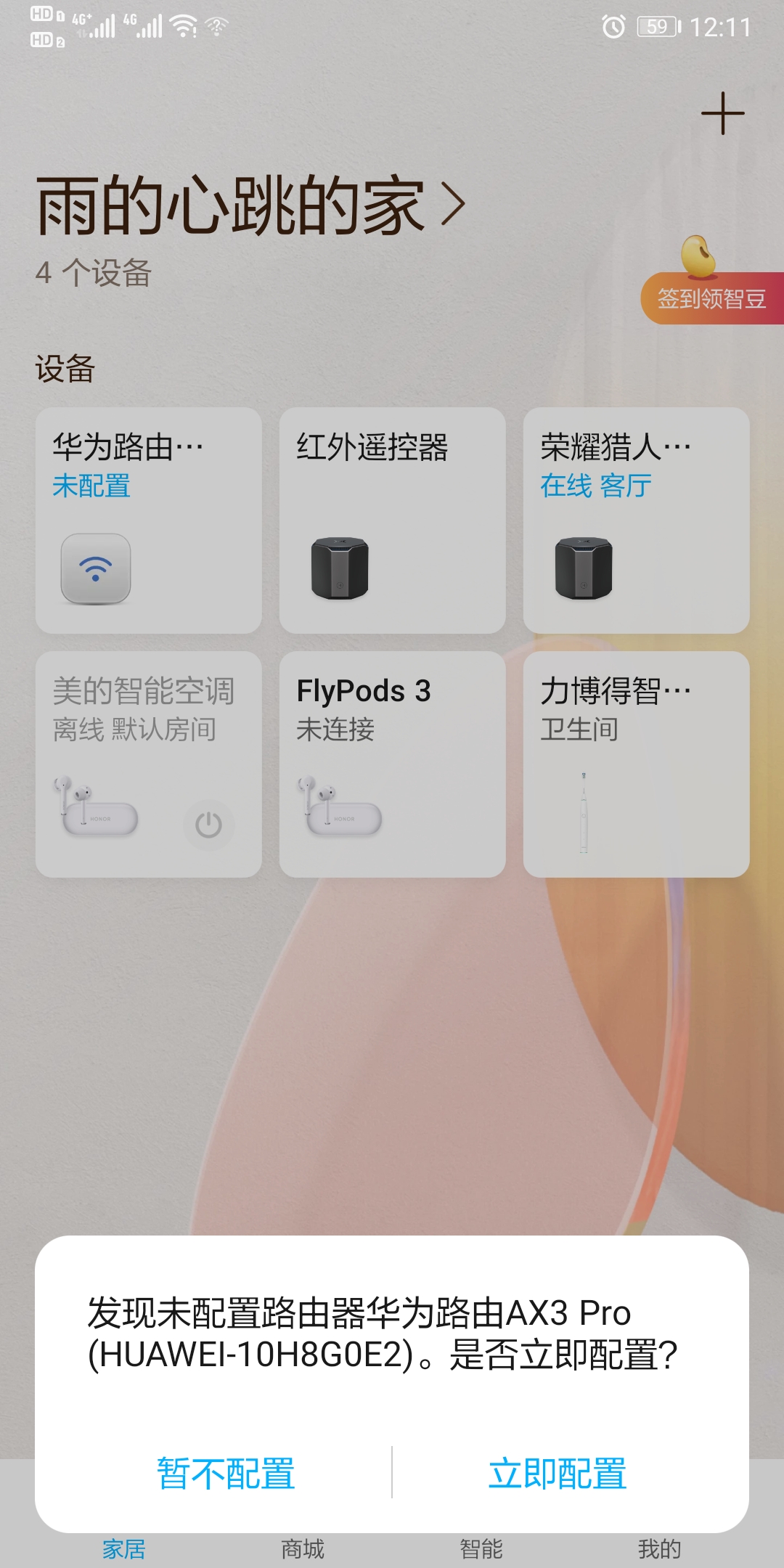Tap 立即配置 to configure the router now
This screenshot has height=1568, width=784.
[557, 1473]
